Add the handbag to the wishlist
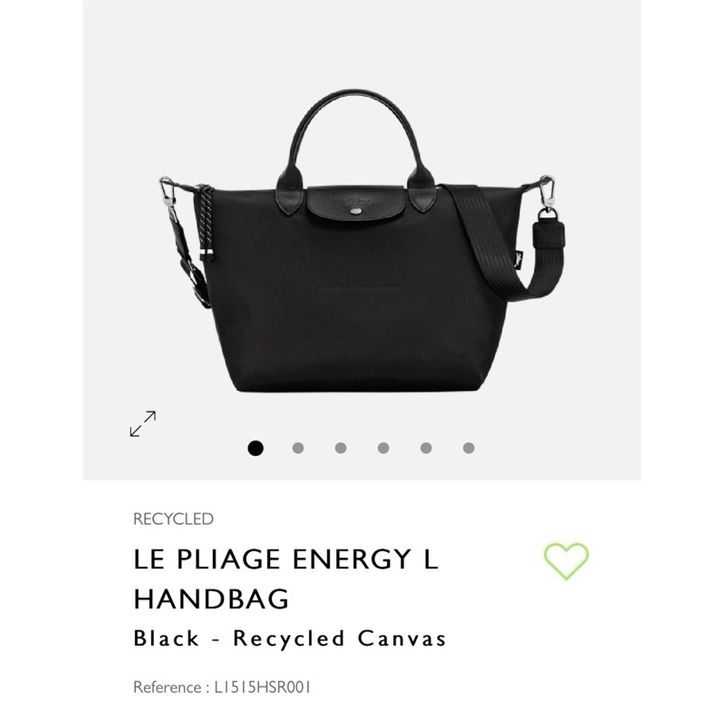726x726 pixels. (x=565, y=560)
